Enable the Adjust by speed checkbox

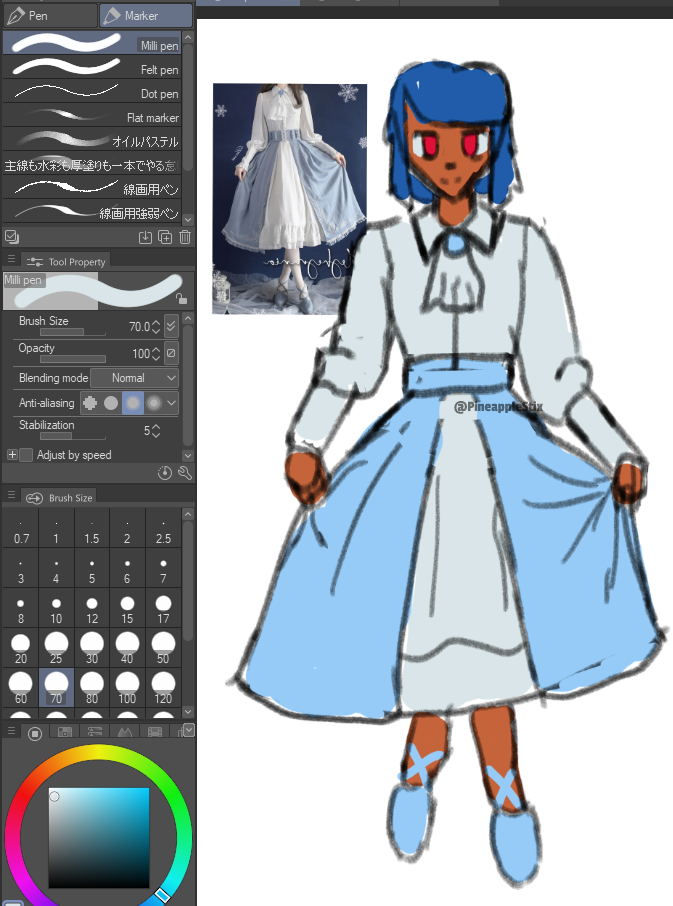coord(26,455)
